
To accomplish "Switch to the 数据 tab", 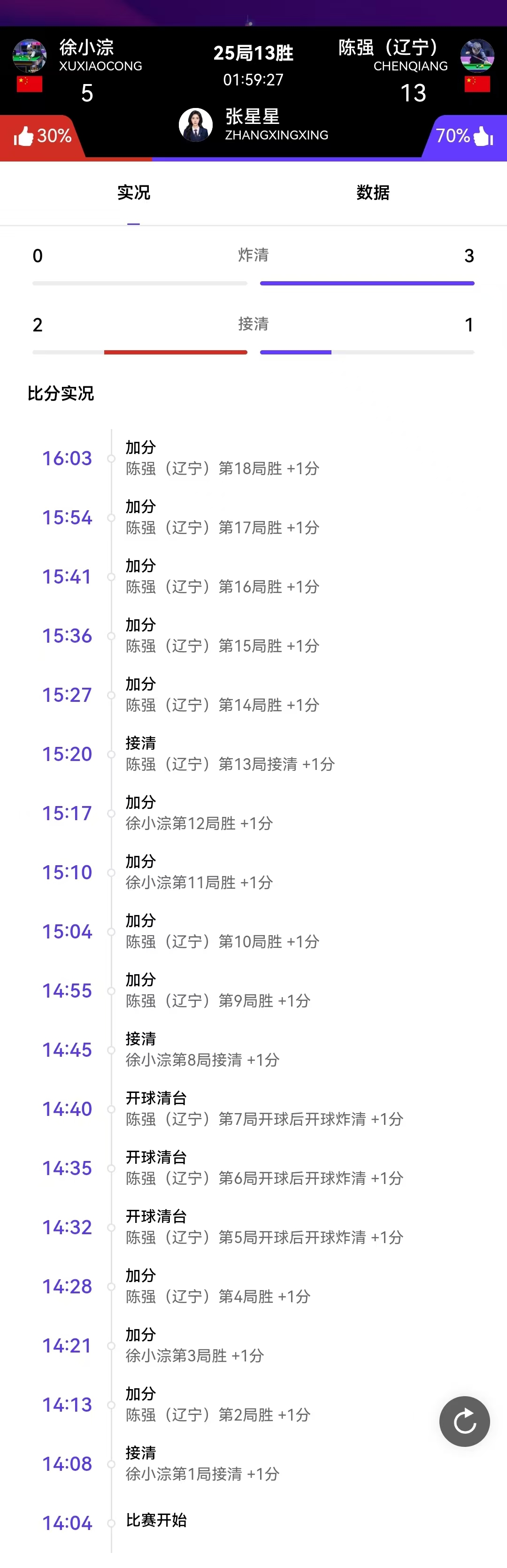I will tap(372, 193).
